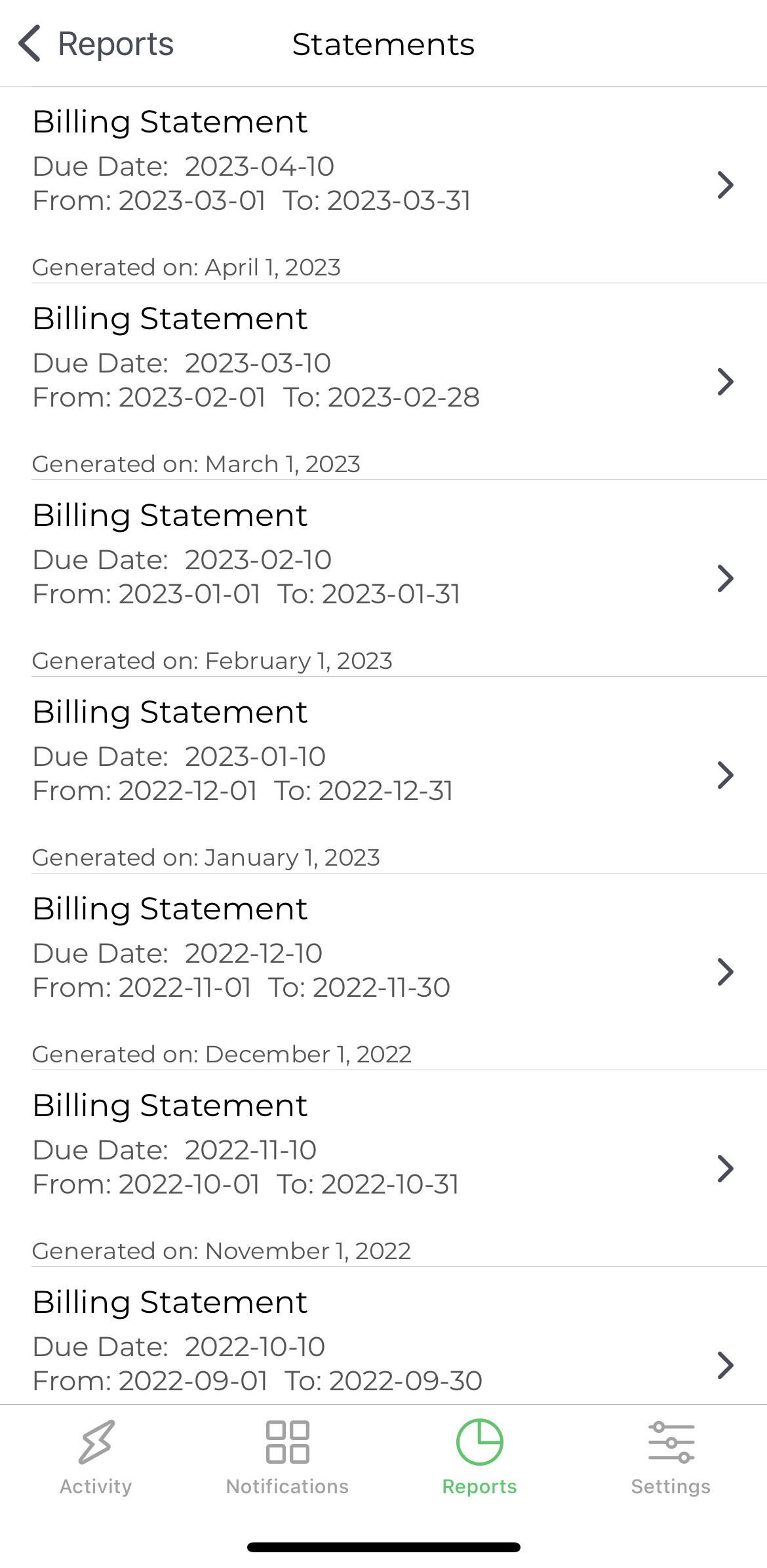Expand the statement due 2023-03-10

click(725, 380)
